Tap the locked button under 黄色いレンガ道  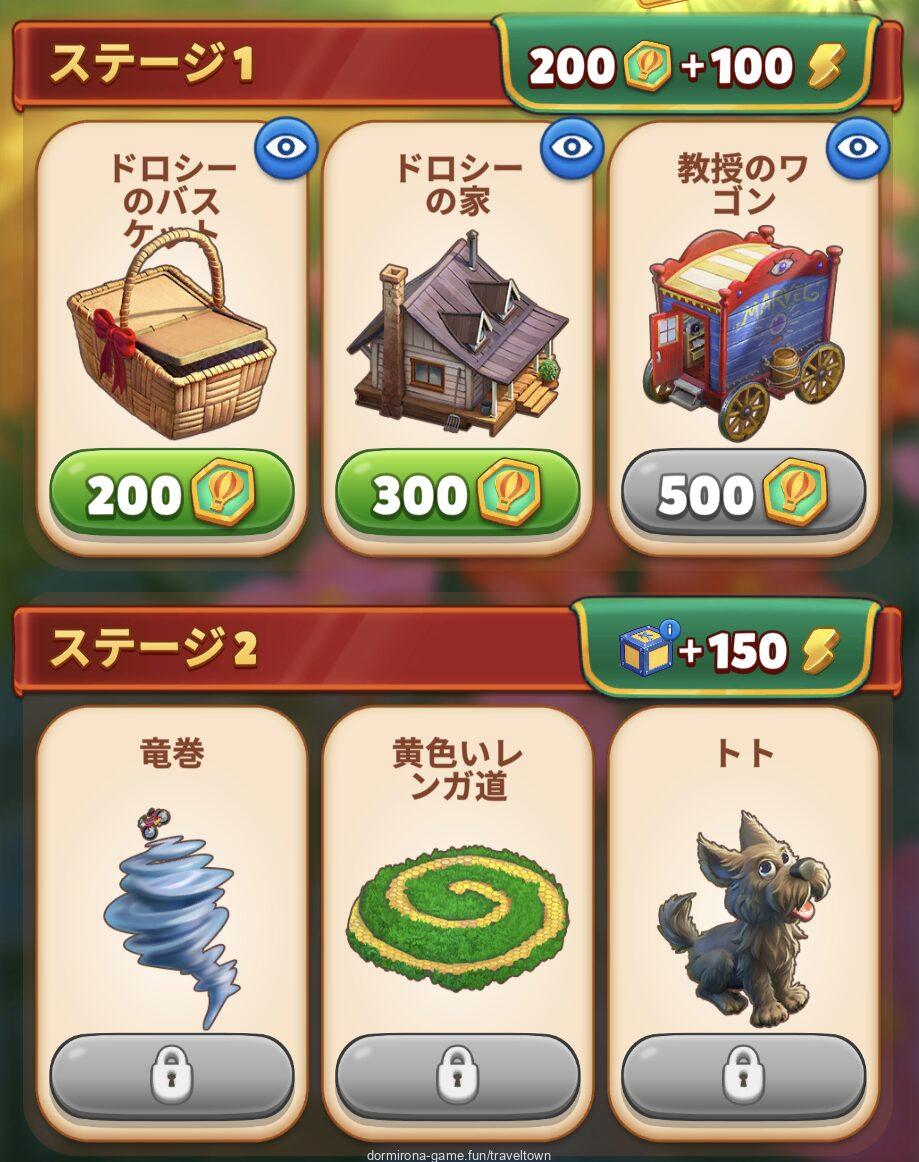click(x=457, y=1076)
